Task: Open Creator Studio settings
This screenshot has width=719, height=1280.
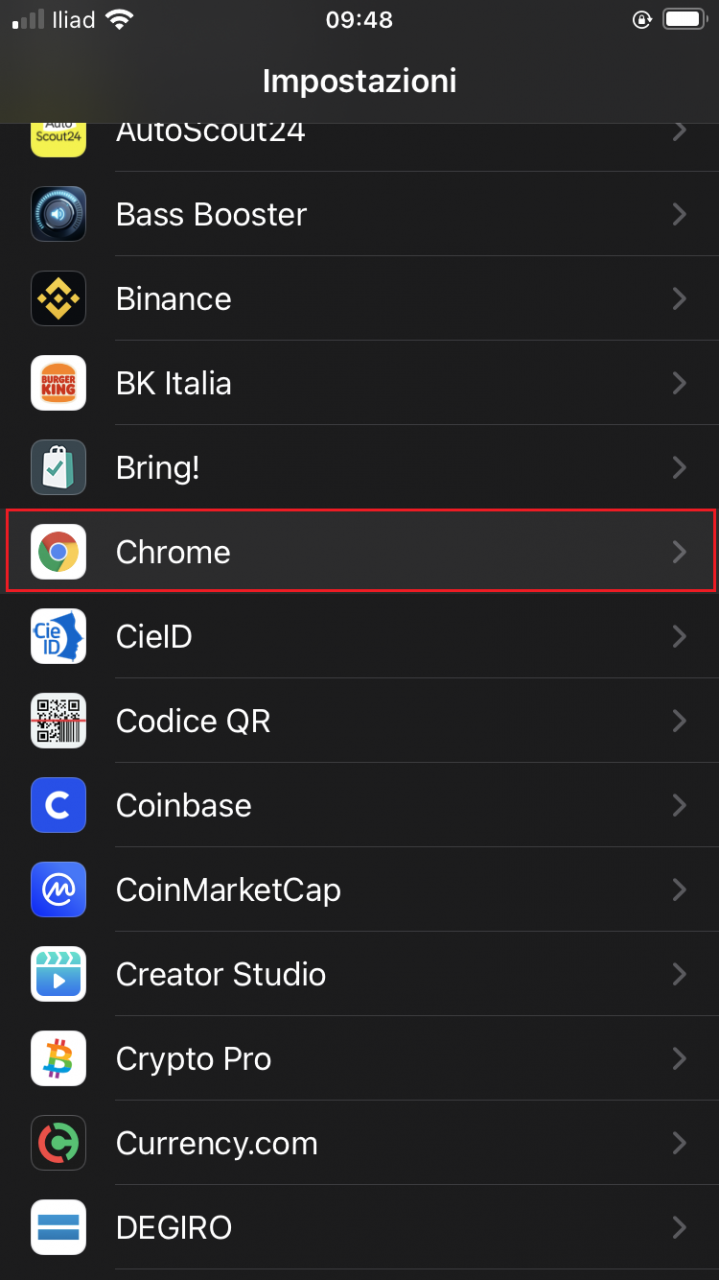Action: click(x=360, y=974)
